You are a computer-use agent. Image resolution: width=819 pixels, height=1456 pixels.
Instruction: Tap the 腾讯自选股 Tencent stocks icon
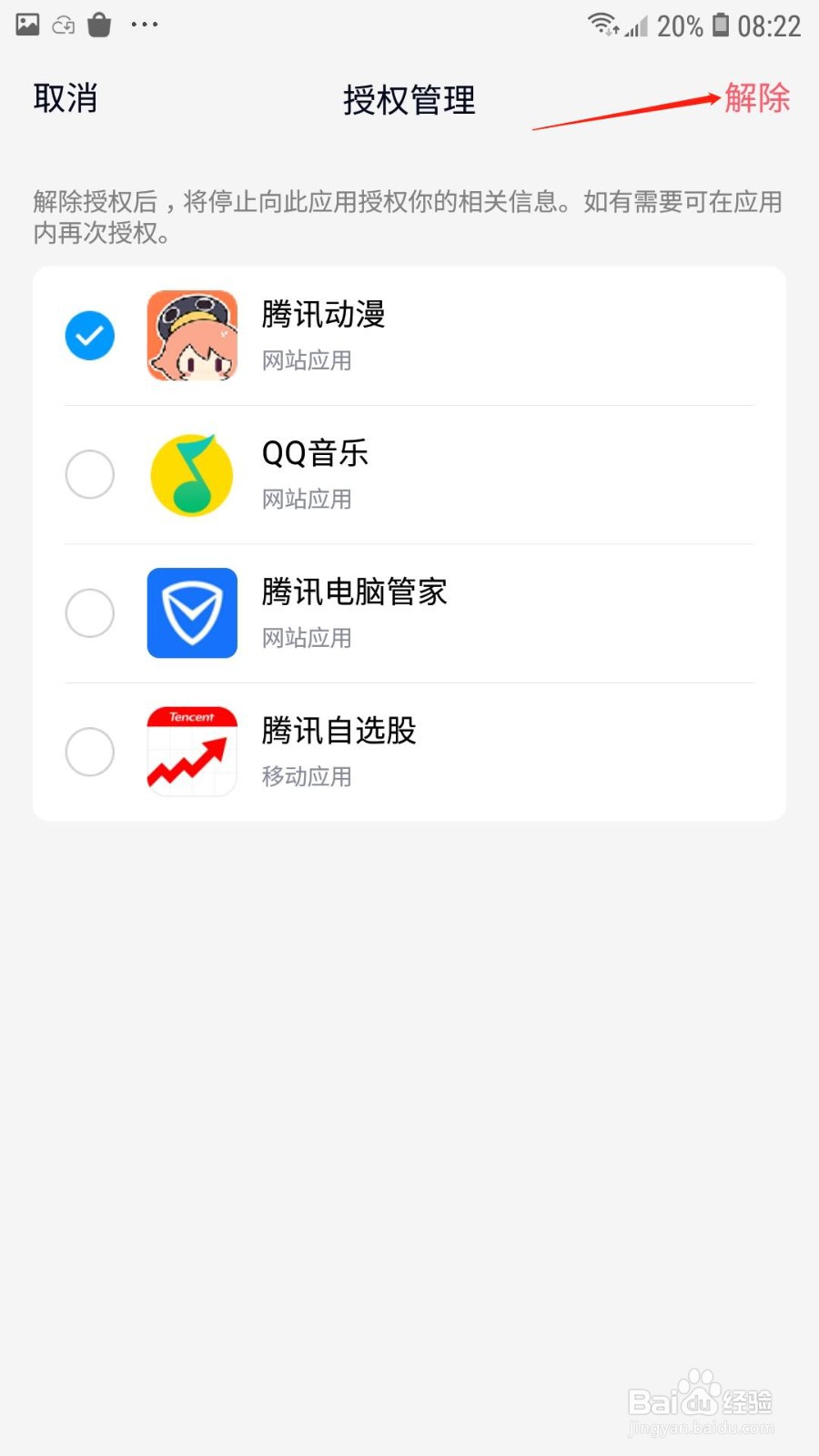point(191,752)
